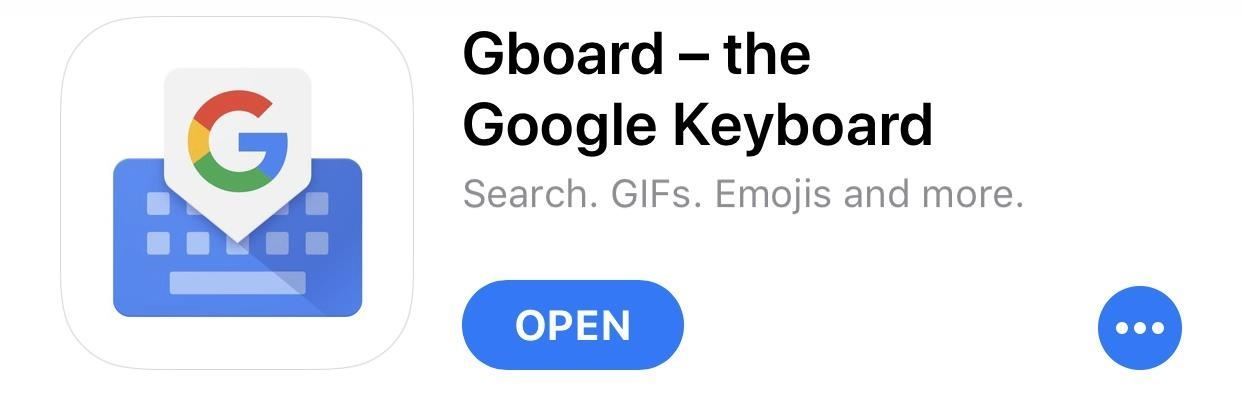The height and width of the screenshot is (413, 1242).
Task: Open the Gboard app
Action: click(x=572, y=325)
